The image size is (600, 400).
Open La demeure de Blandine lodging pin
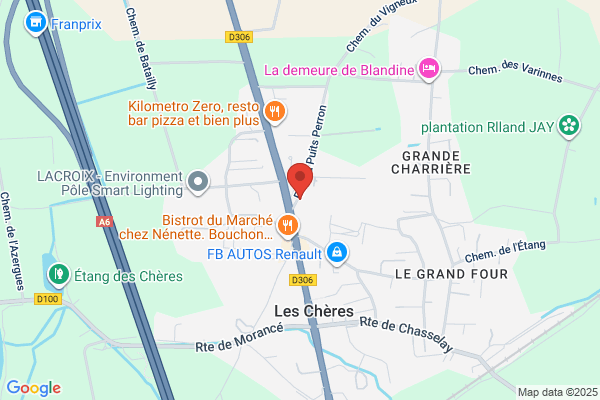pos(429,69)
